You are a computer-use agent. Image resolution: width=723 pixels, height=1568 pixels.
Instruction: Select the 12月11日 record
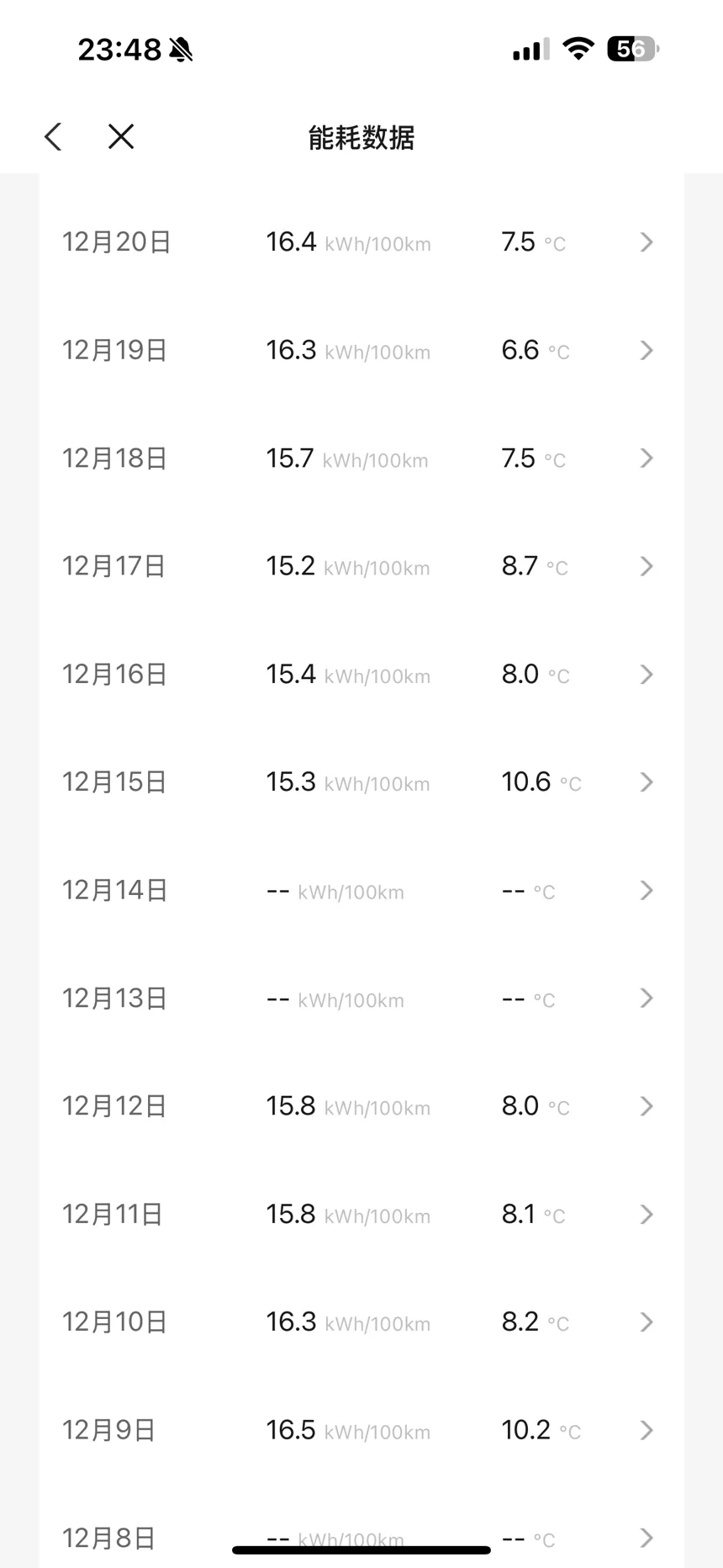click(361, 1214)
